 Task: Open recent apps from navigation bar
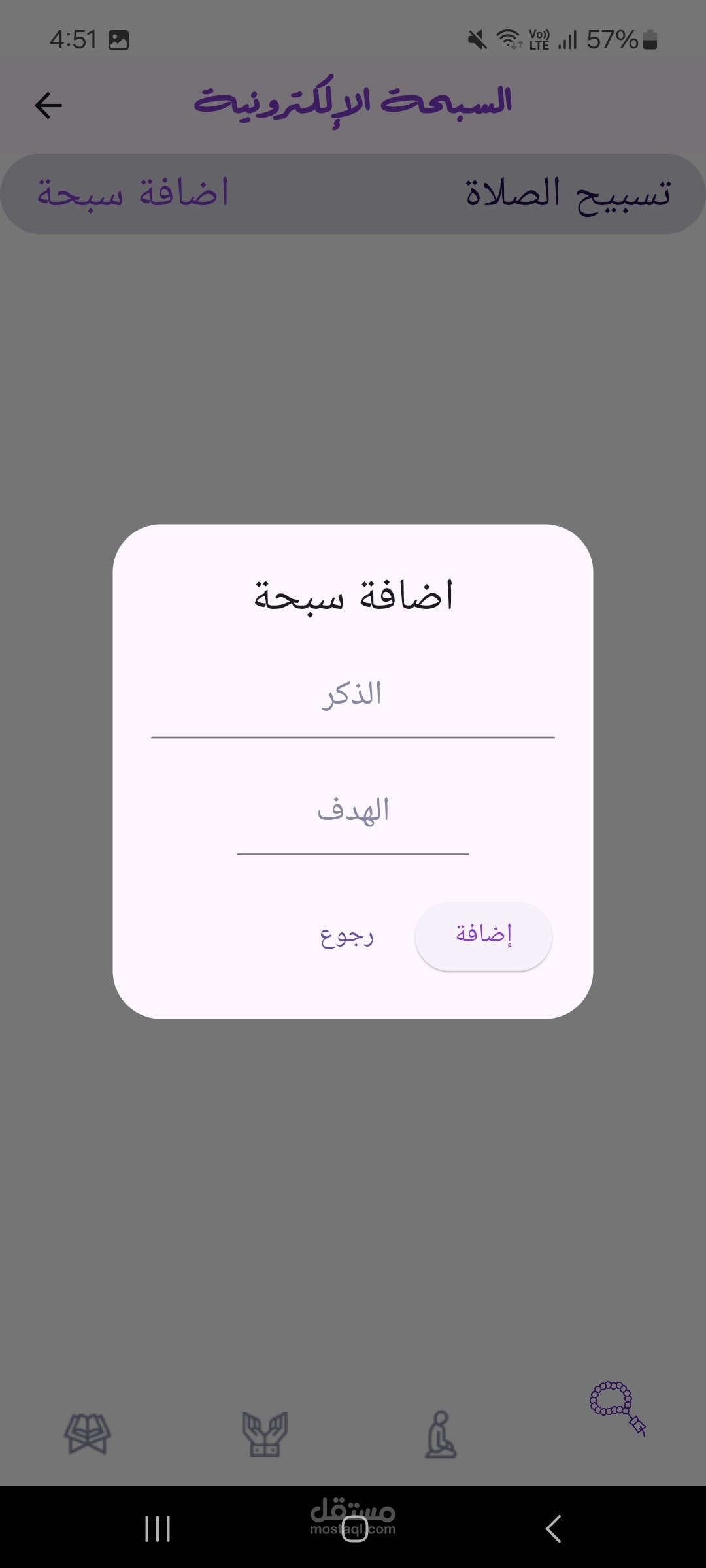(158, 1529)
